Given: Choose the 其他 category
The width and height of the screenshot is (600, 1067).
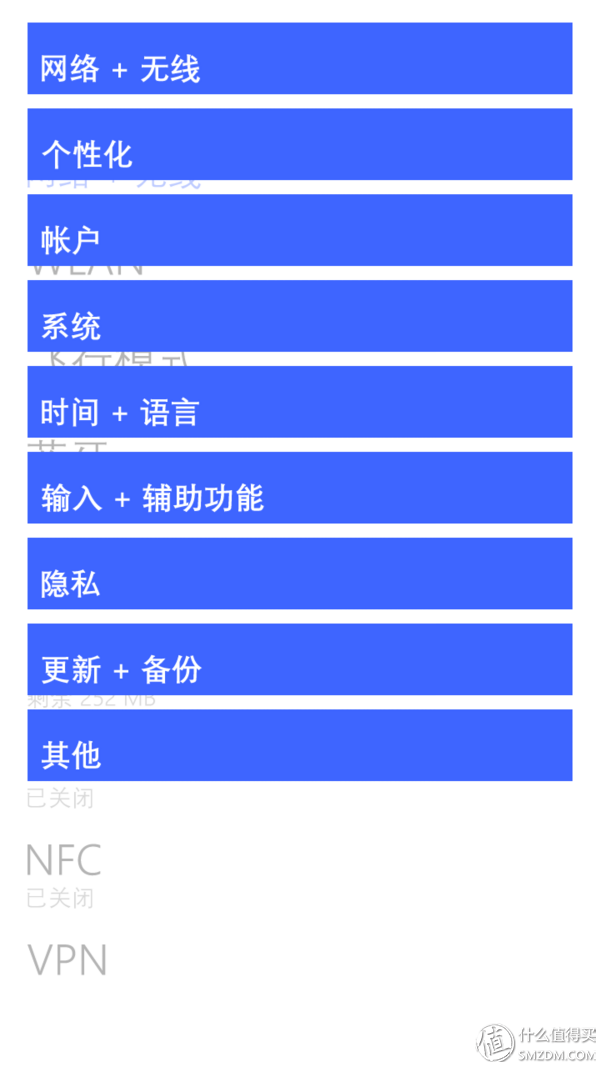Looking at the screenshot, I should pyautogui.click(x=299, y=744).
